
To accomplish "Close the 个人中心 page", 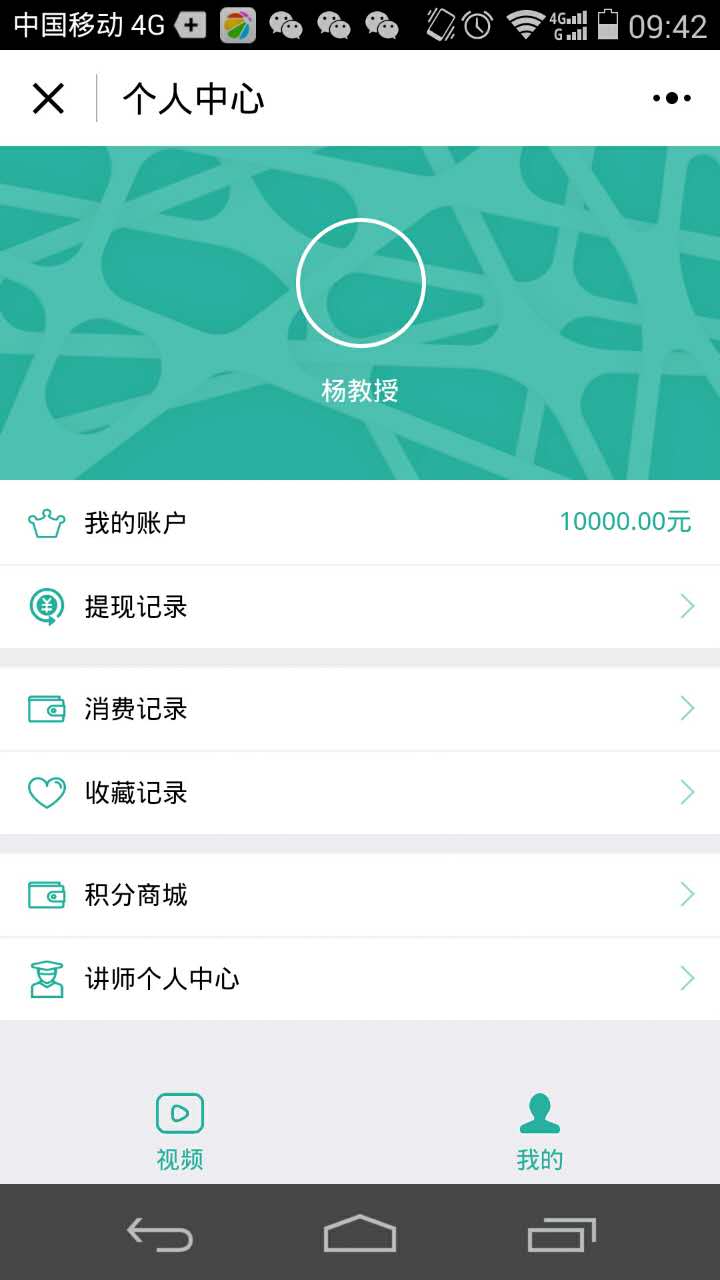I will [48, 98].
